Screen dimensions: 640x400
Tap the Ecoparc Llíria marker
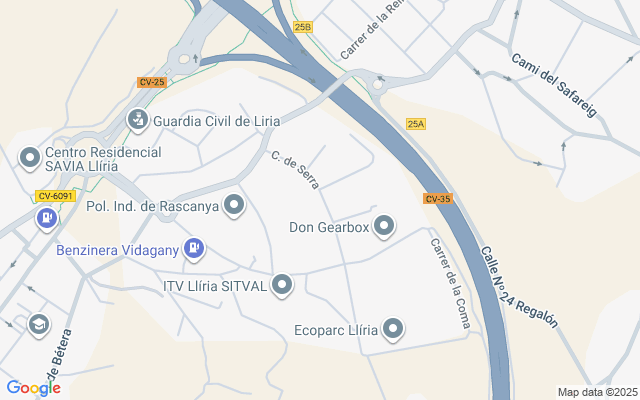click(x=393, y=328)
